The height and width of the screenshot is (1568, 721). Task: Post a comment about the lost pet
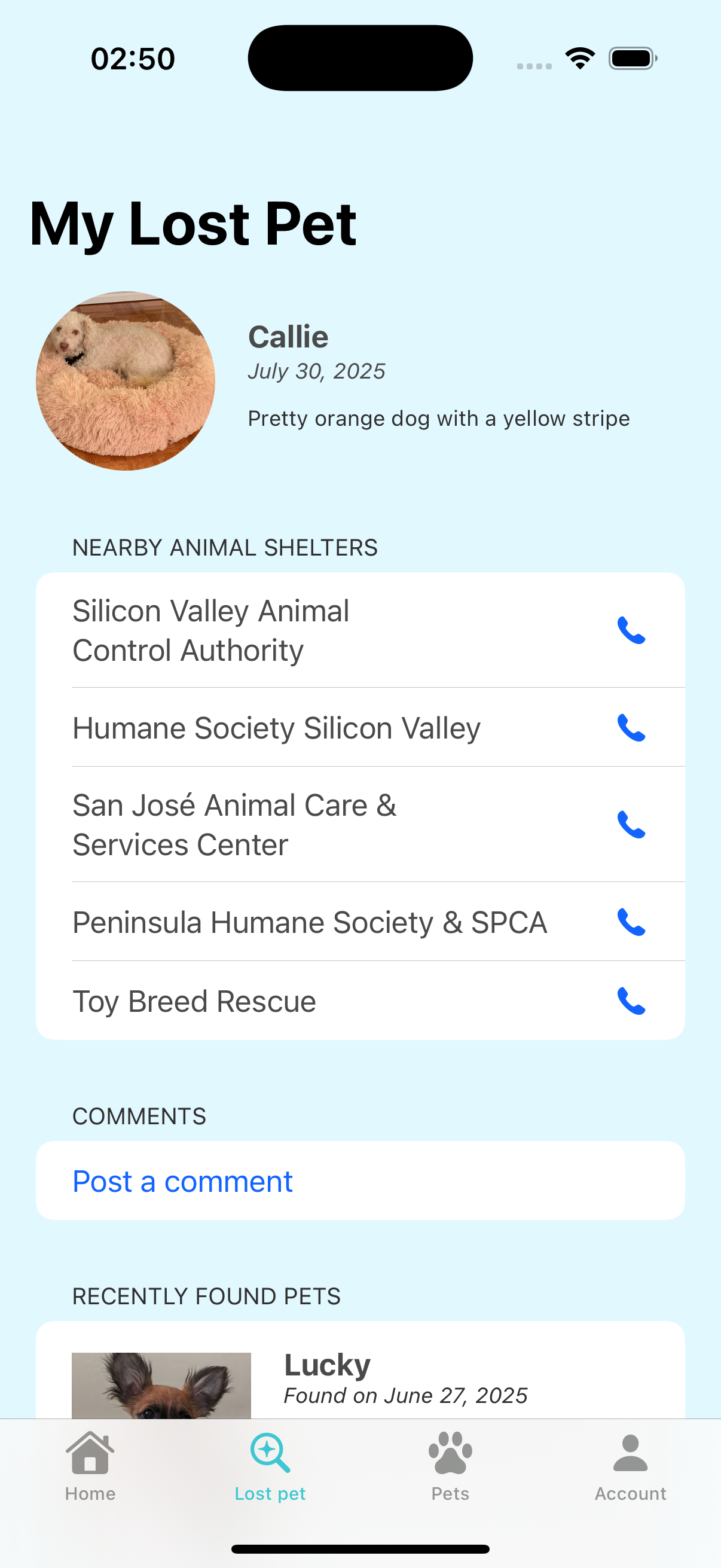click(182, 1181)
